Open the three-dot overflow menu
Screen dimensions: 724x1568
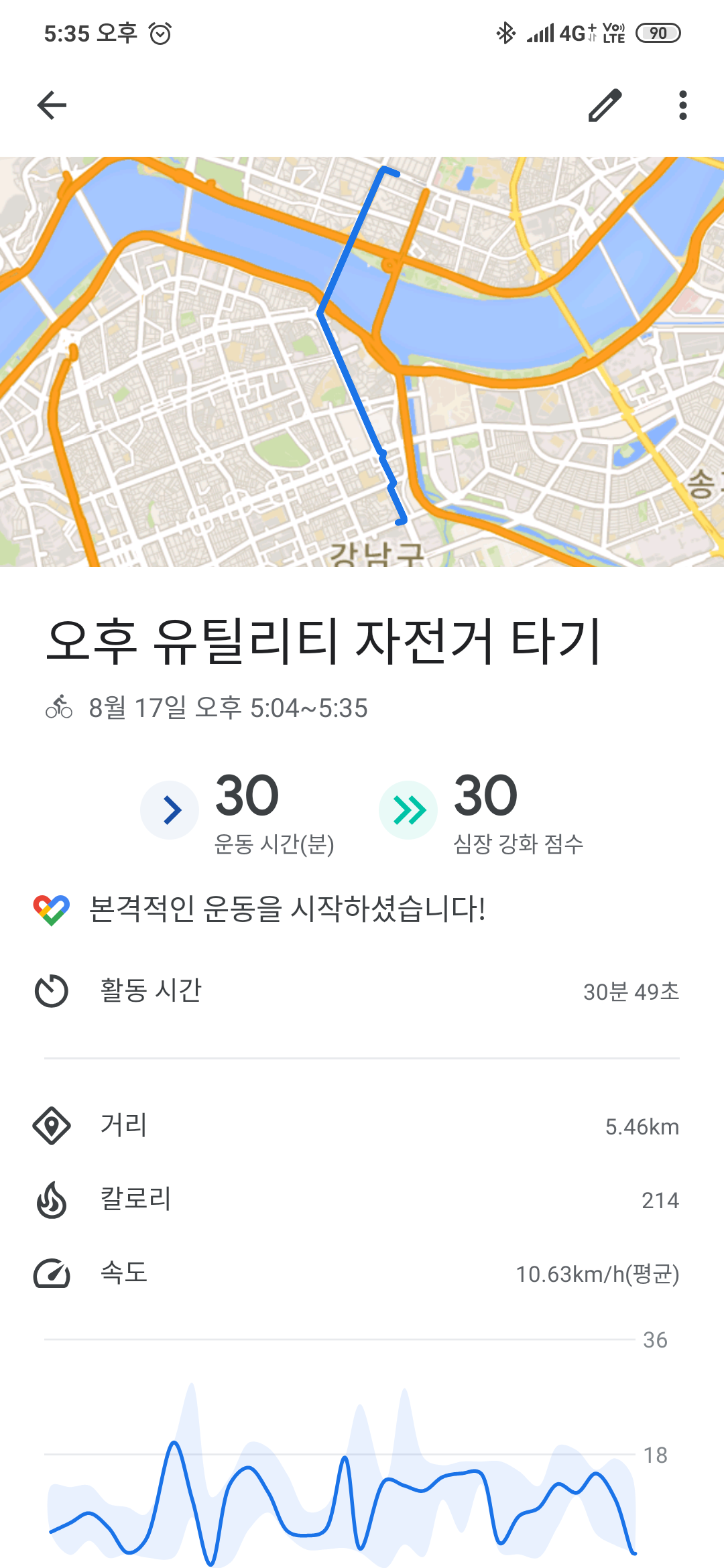click(682, 105)
